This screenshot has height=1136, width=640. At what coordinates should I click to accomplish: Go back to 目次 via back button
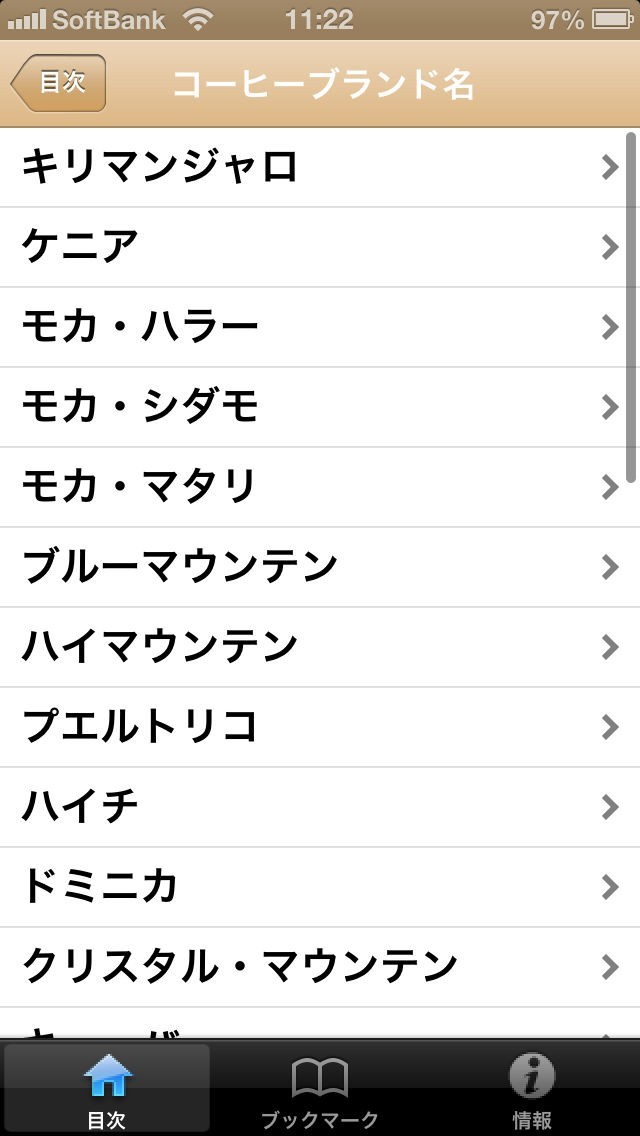[x=59, y=83]
